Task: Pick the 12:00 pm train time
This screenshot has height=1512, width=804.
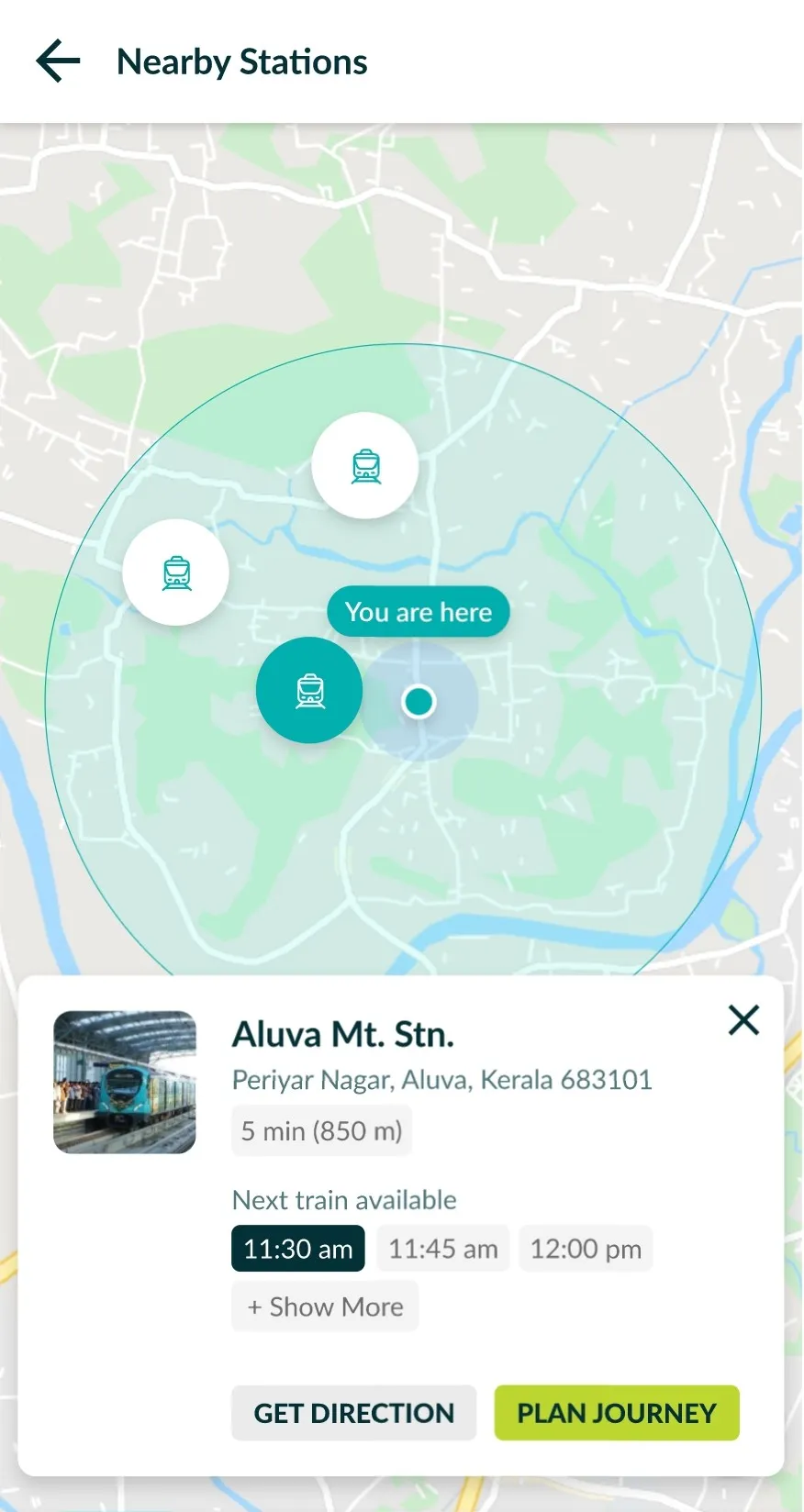Action: pyautogui.click(x=586, y=1249)
